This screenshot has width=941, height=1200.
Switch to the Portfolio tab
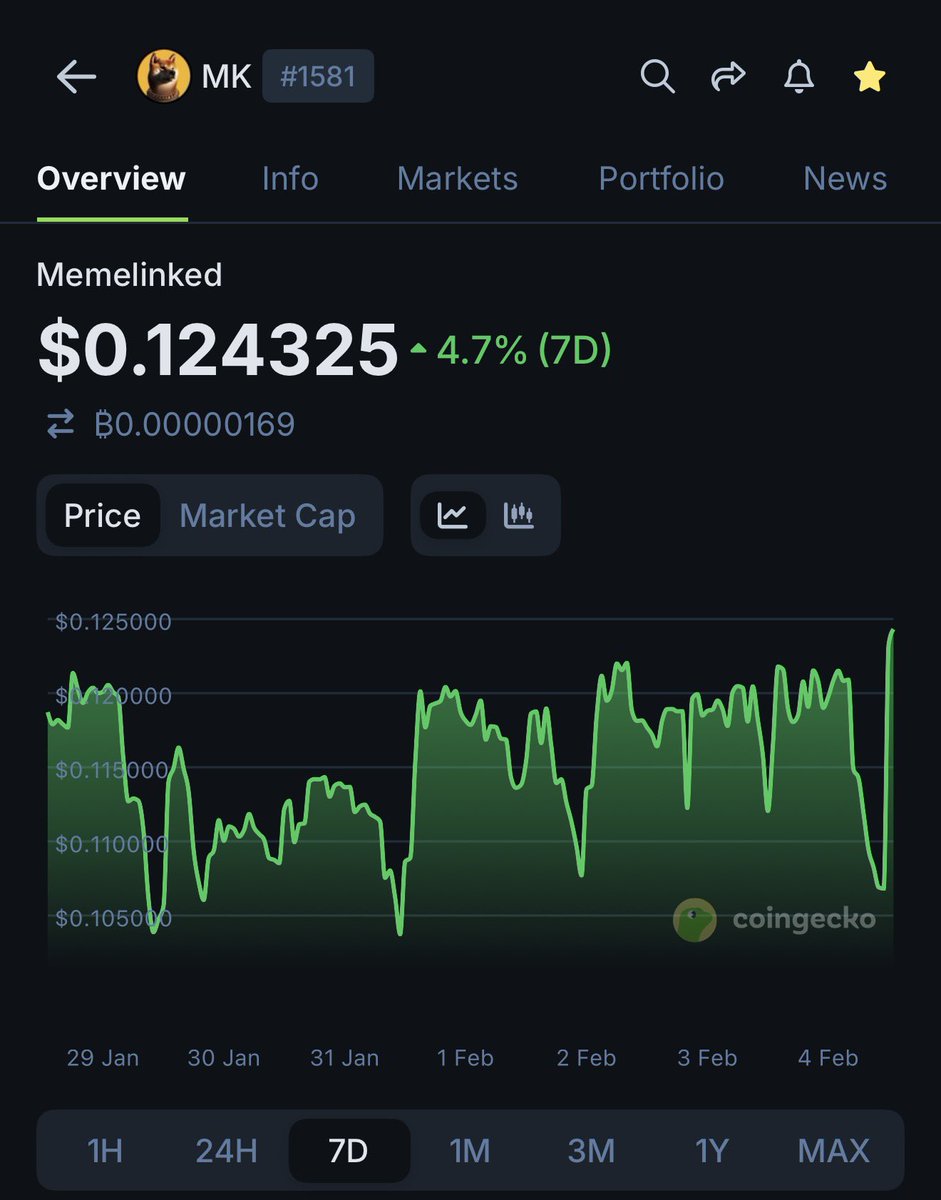pyautogui.click(x=661, y=179)
